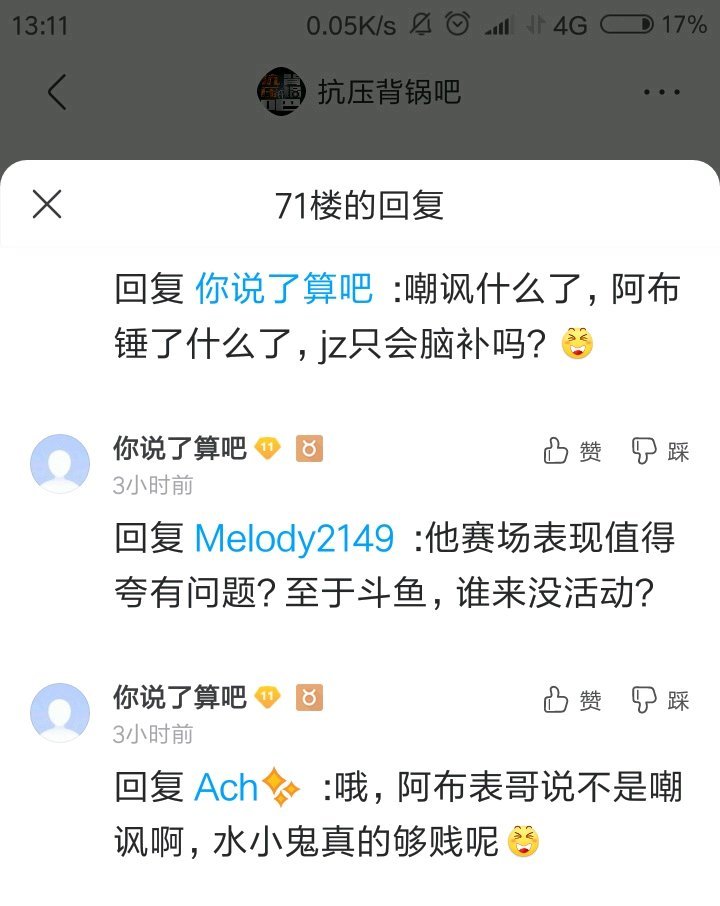Image resolution: width=720 pixels, height=906 pixels.
Task: Open the username 你说了算吧 above the Ach reply
Action: [180, 697]
